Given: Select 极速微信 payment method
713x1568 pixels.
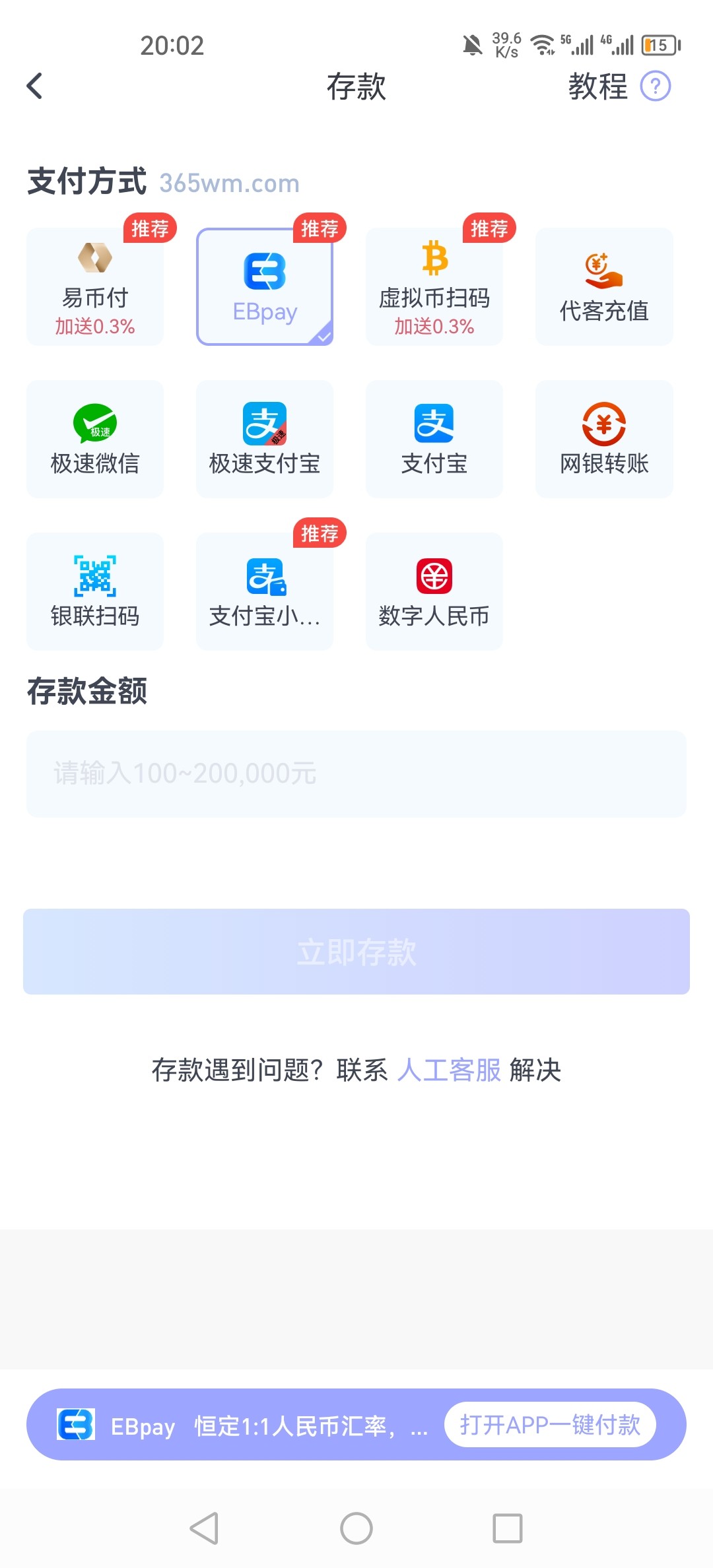Looking at the screenshot, I should point(95,439).
